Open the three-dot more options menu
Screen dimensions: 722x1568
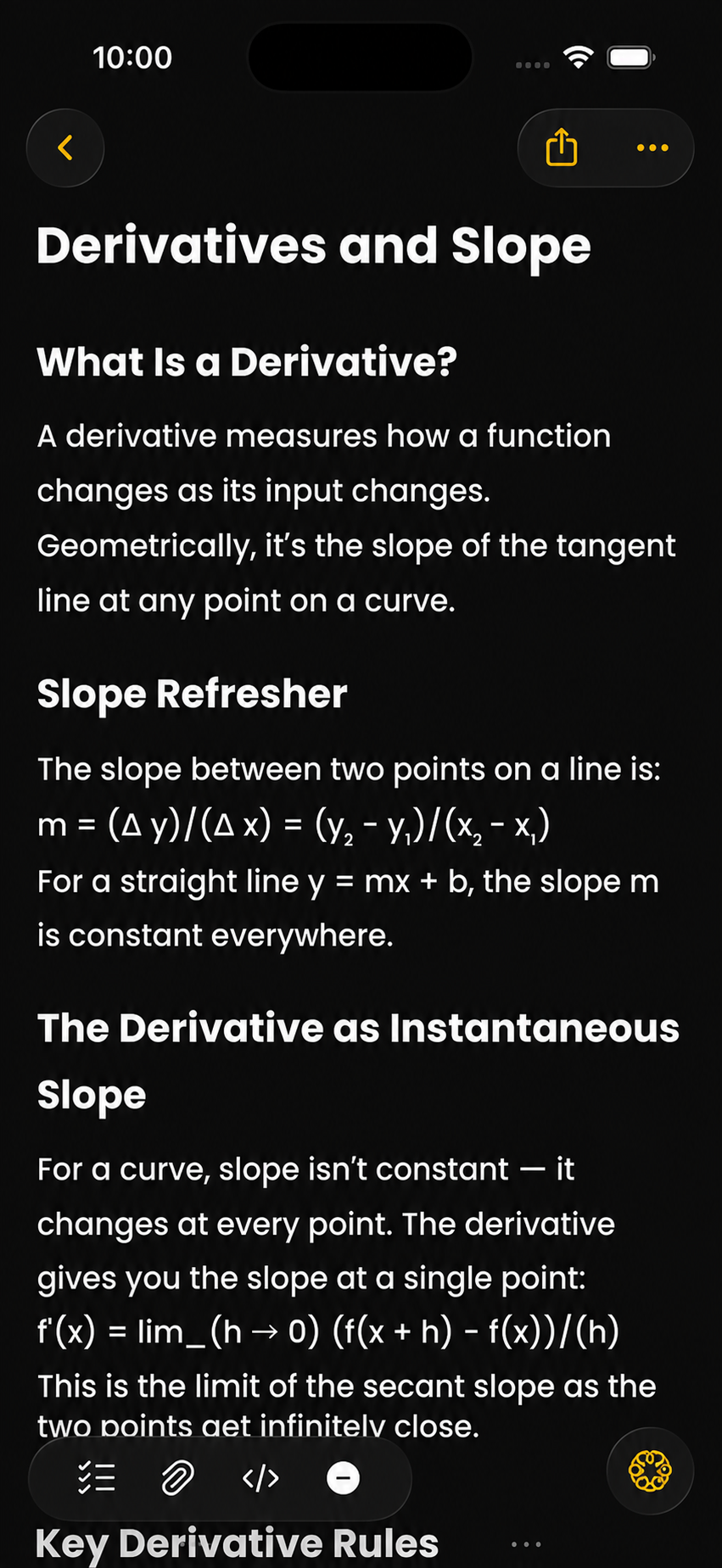(x=652, y=148)
